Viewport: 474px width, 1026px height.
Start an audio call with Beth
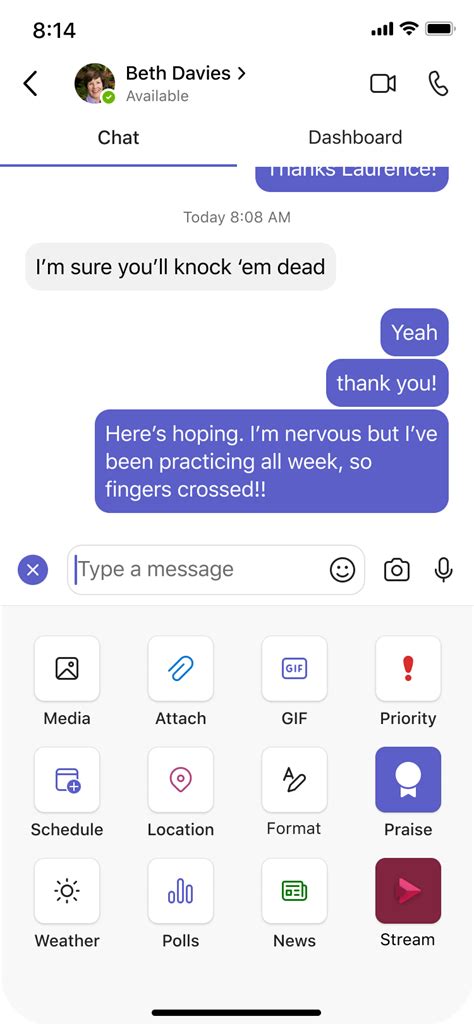point(438,84)
